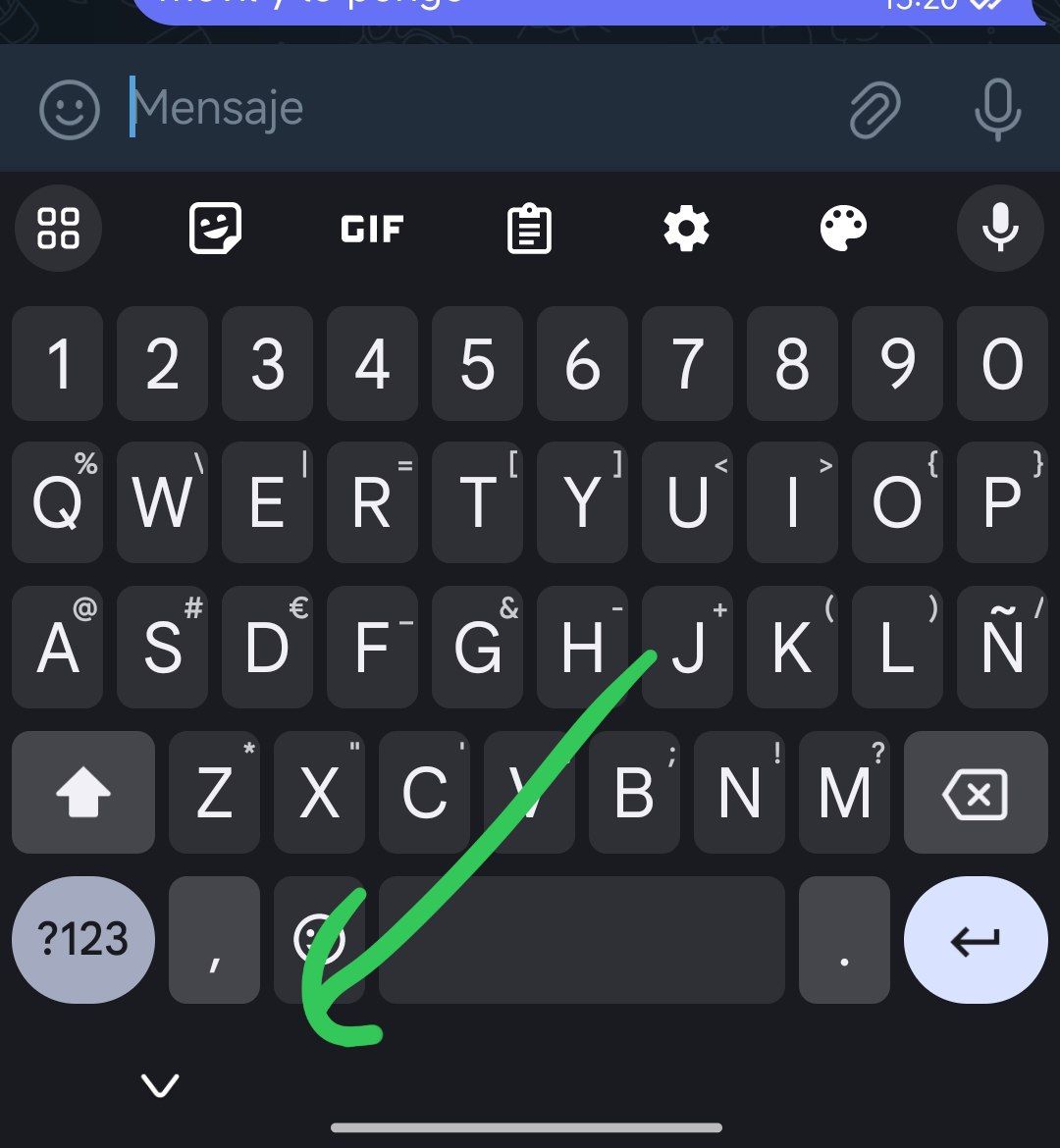The height and width of the screenshot is (1148, 1060).
Task: Record a voice message in chat
Action: coord(997,109)
